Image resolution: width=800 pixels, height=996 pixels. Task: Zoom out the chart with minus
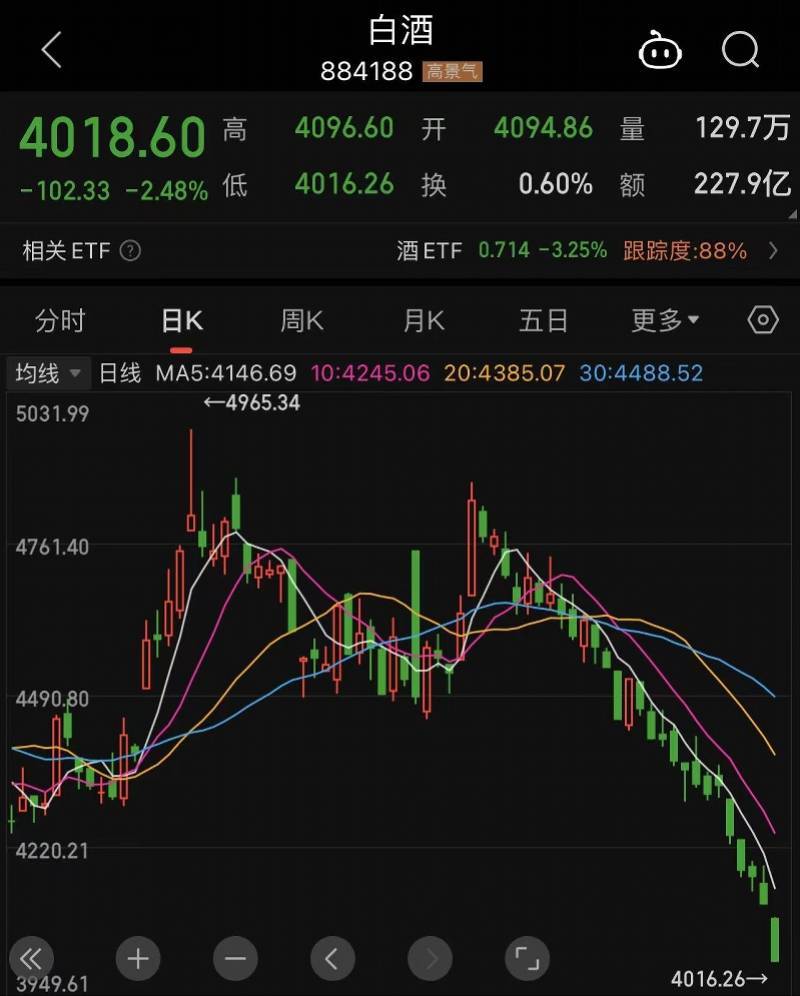[235, 959]
